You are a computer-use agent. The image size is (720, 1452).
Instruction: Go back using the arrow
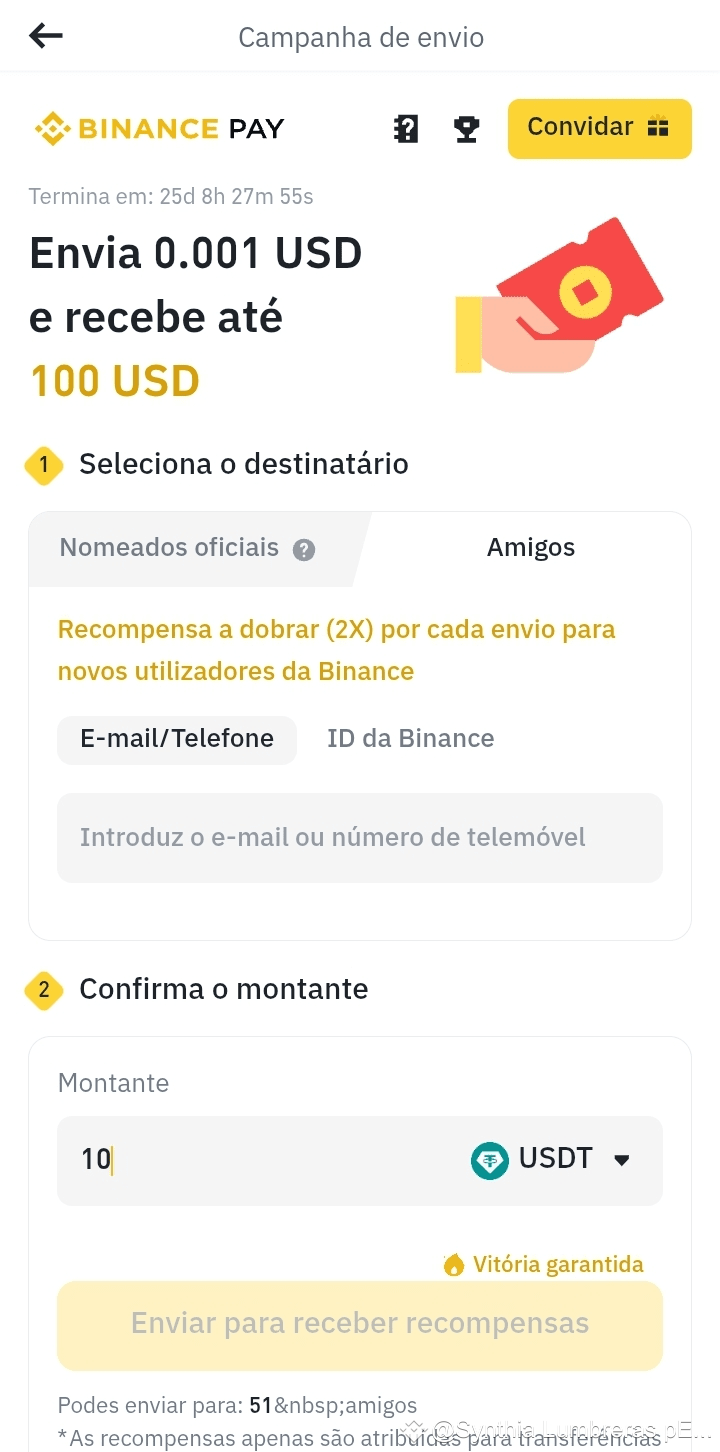tap(46, 37)
